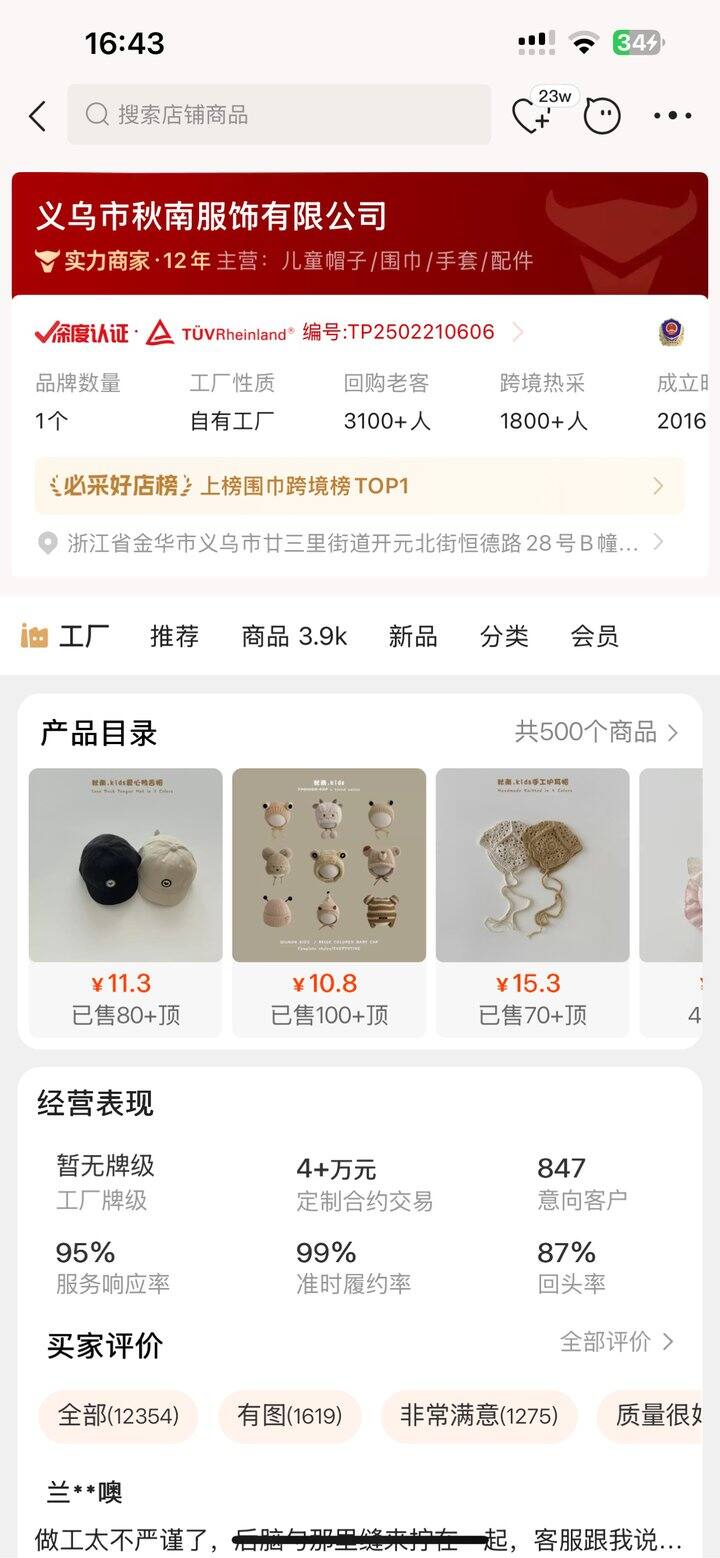Switch to the 工厂 tab
Image resolution: width=720 pixels, height=1558 pixels.
[66, 636]
